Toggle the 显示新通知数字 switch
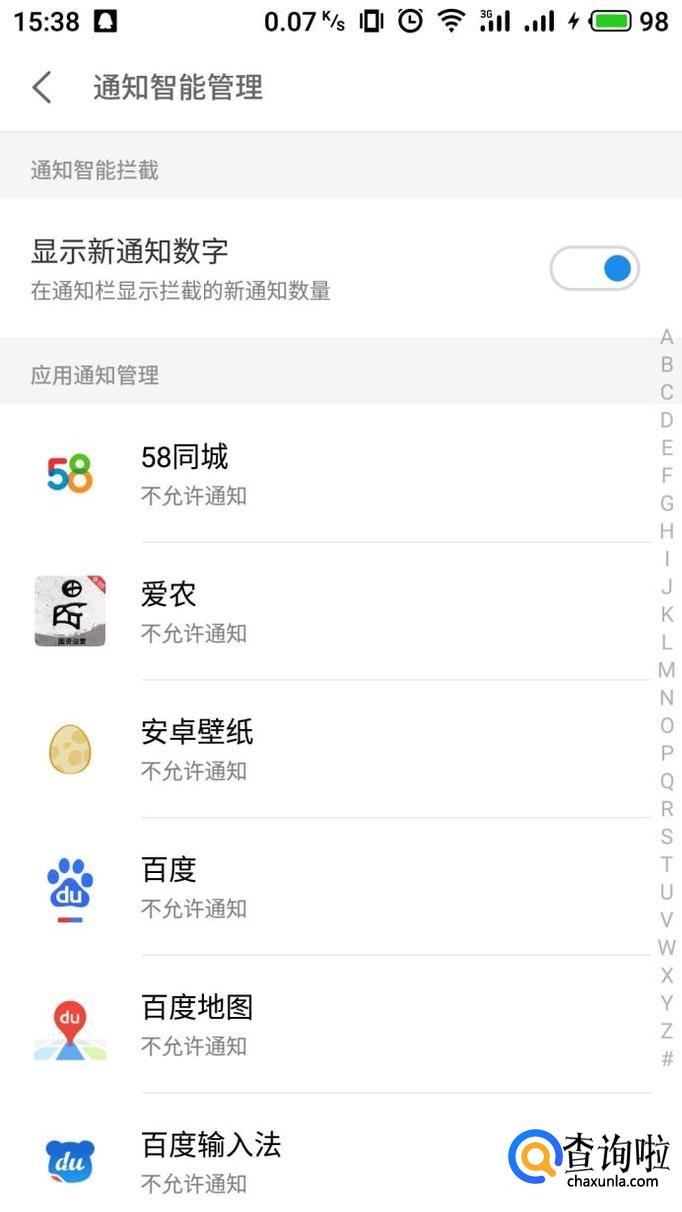 pyautogui.click(x=594, y=268)
